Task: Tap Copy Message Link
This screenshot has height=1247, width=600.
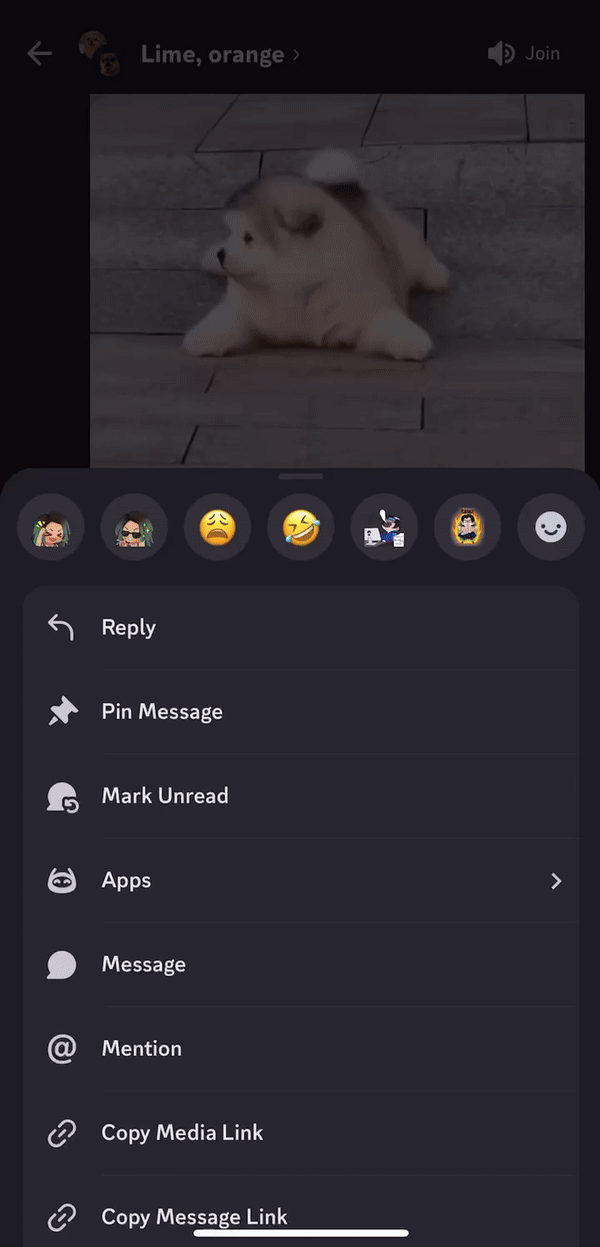Action: point(194,1216)
